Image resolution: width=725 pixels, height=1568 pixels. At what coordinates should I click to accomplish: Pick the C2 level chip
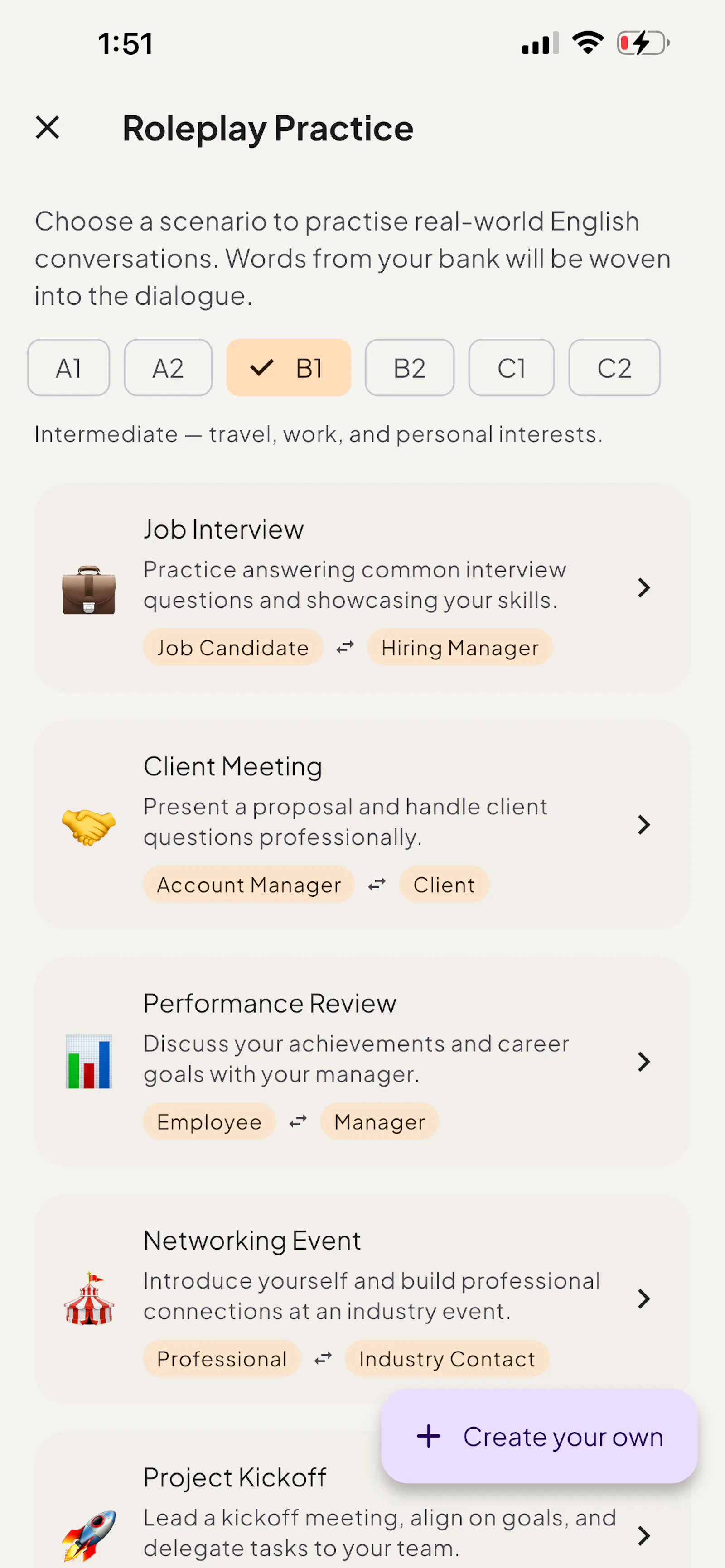pyautogui.click(x=614, y=368)
